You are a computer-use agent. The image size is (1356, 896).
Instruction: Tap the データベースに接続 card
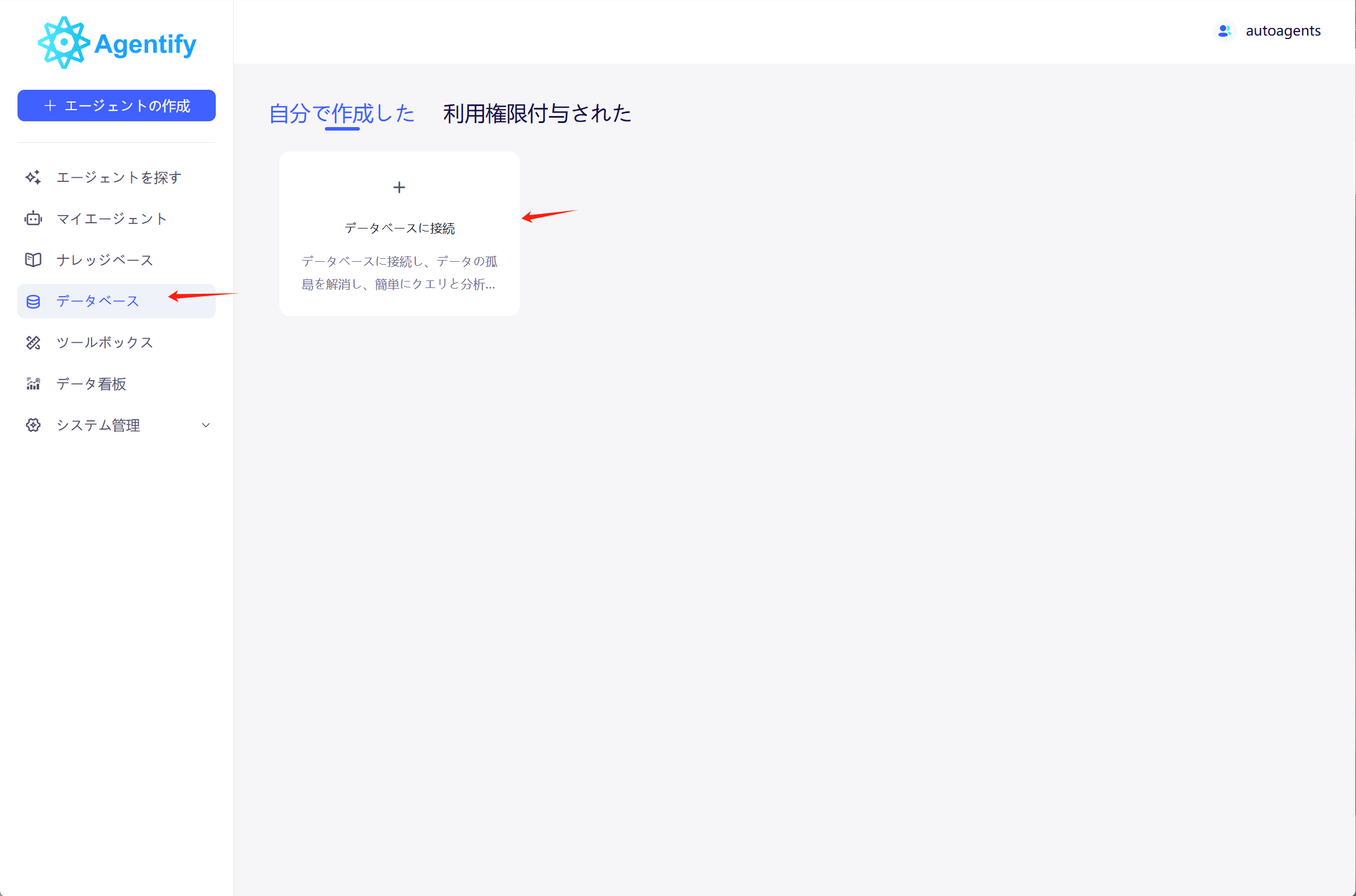coord(400,233)
